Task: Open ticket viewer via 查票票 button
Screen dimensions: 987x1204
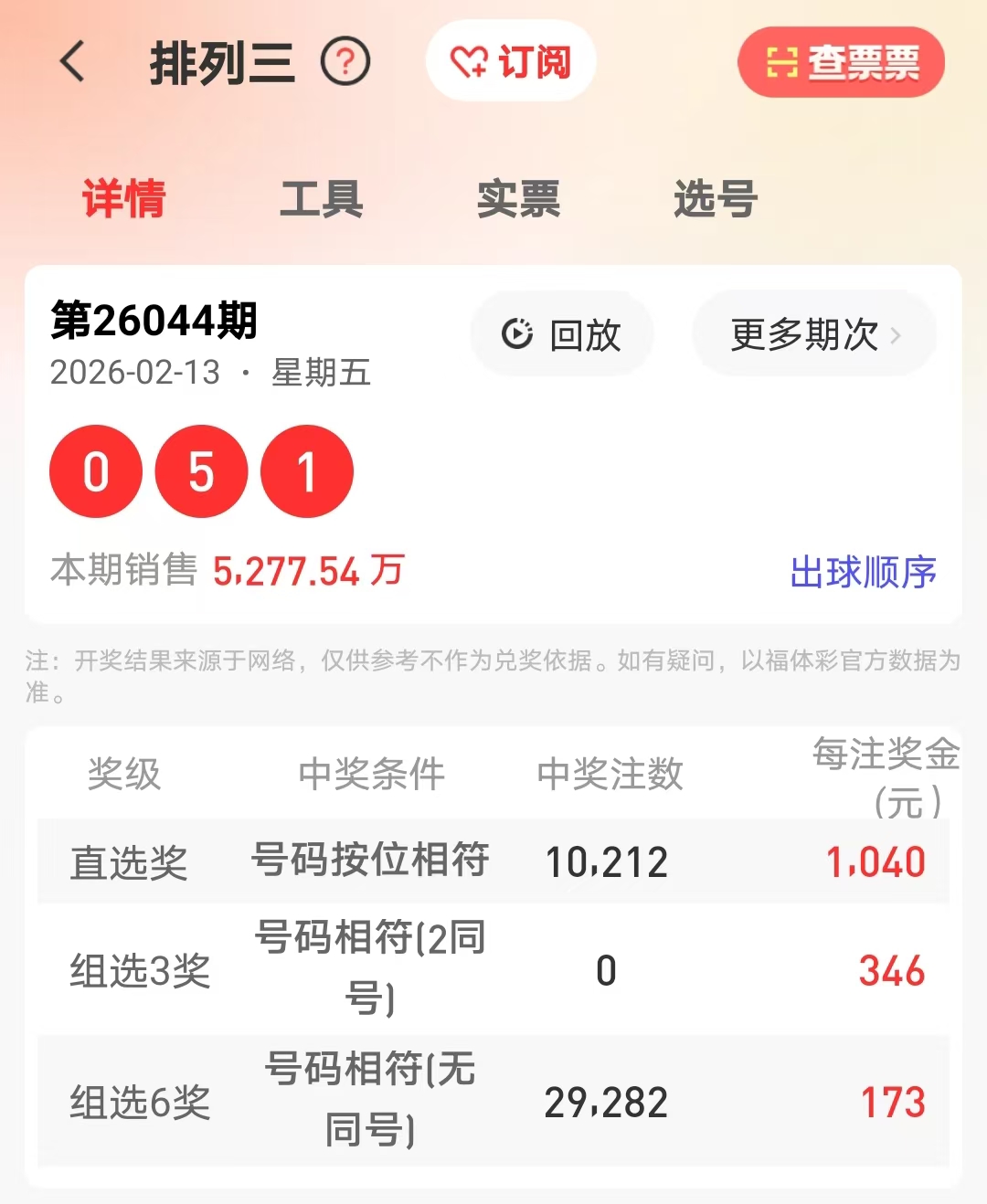Action: click(839, 61)
